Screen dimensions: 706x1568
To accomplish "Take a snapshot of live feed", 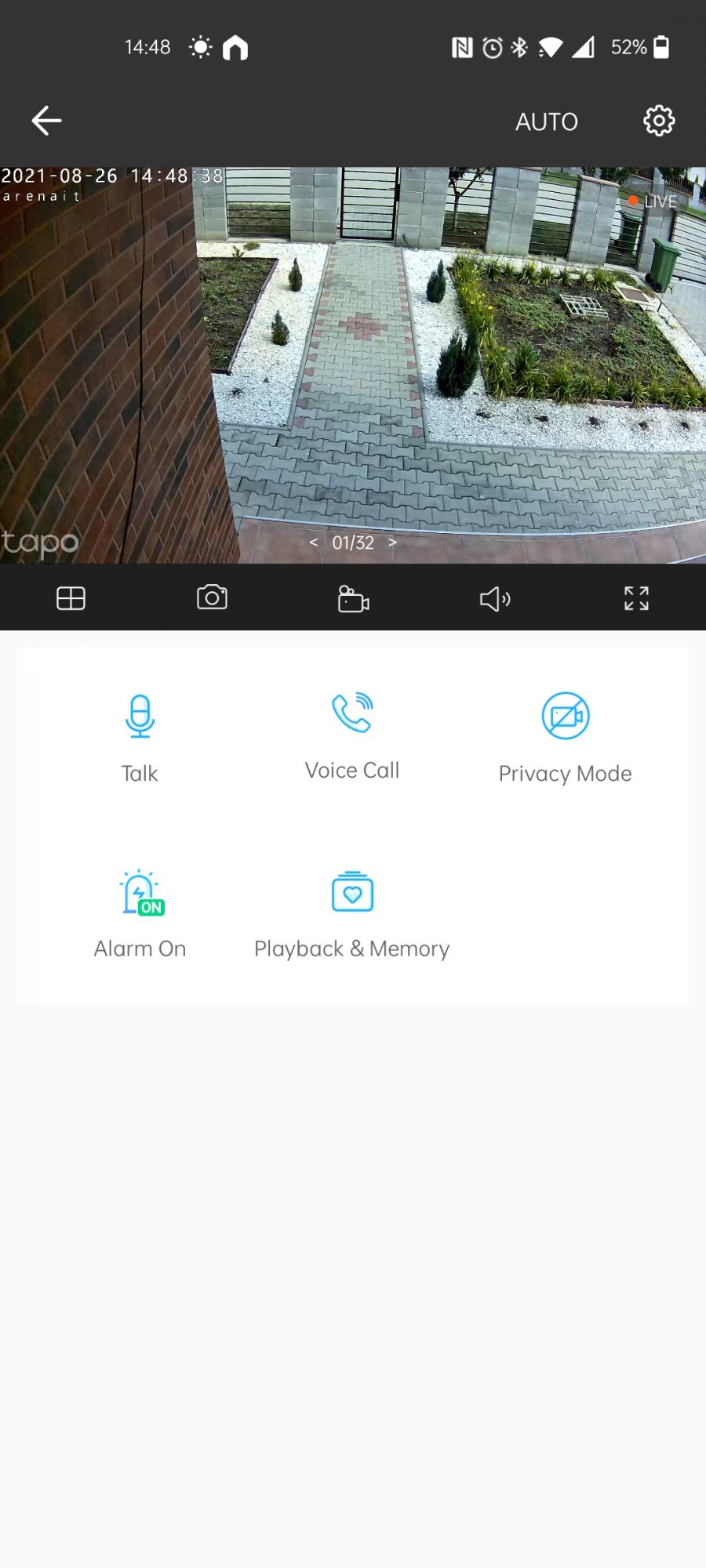I will tap(212, 598).
